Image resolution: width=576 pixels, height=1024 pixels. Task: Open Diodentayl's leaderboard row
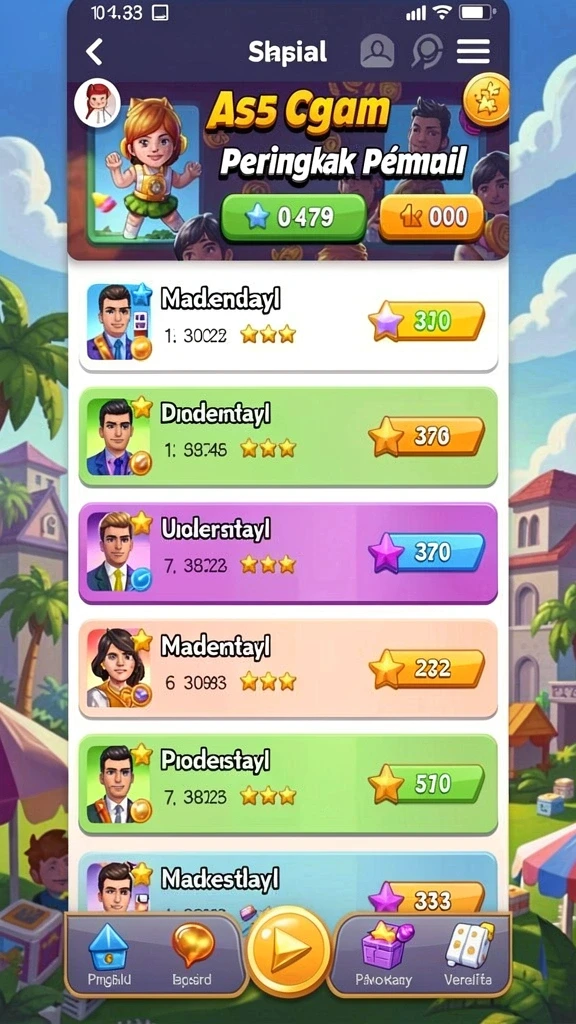click(288, 437)
